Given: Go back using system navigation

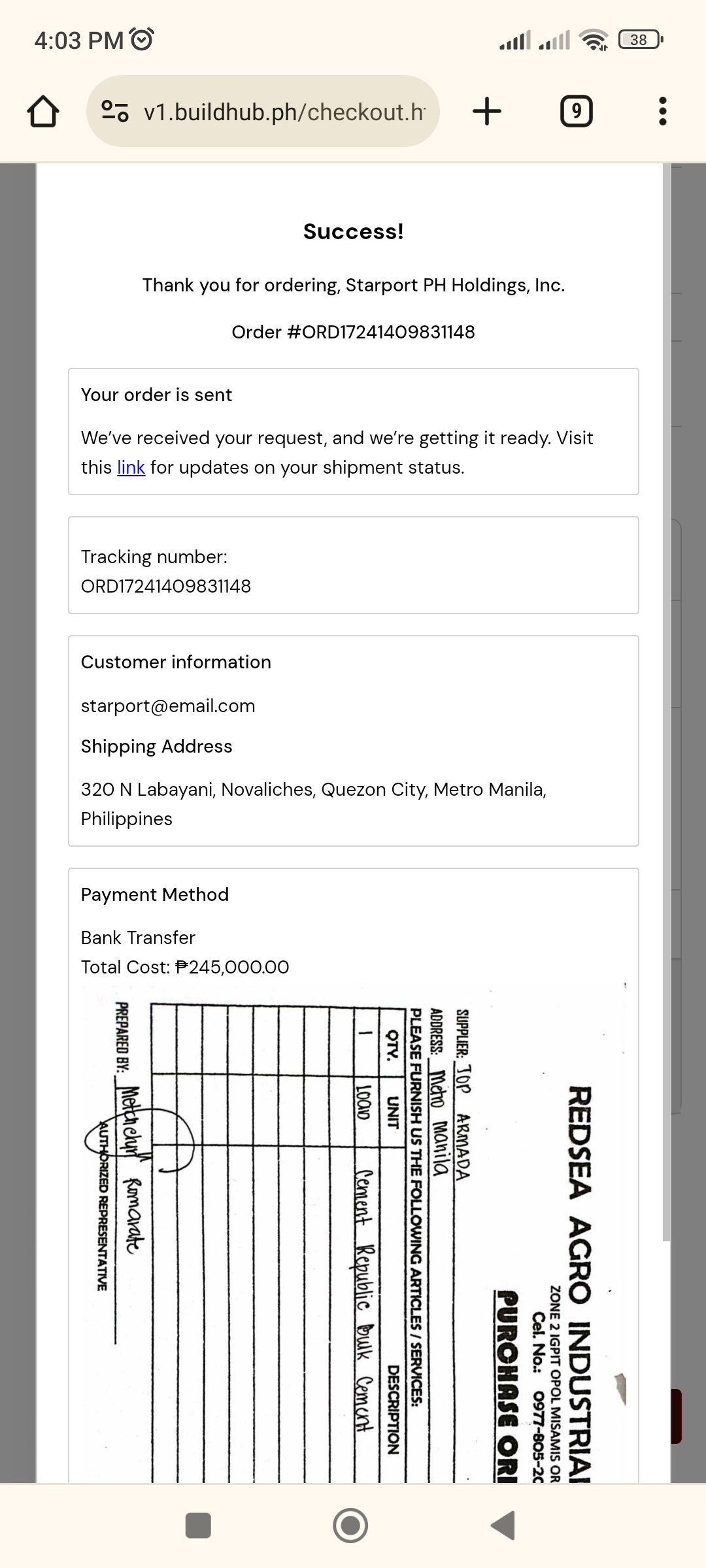Looking at the screenshot, I should click(503, 1526).
